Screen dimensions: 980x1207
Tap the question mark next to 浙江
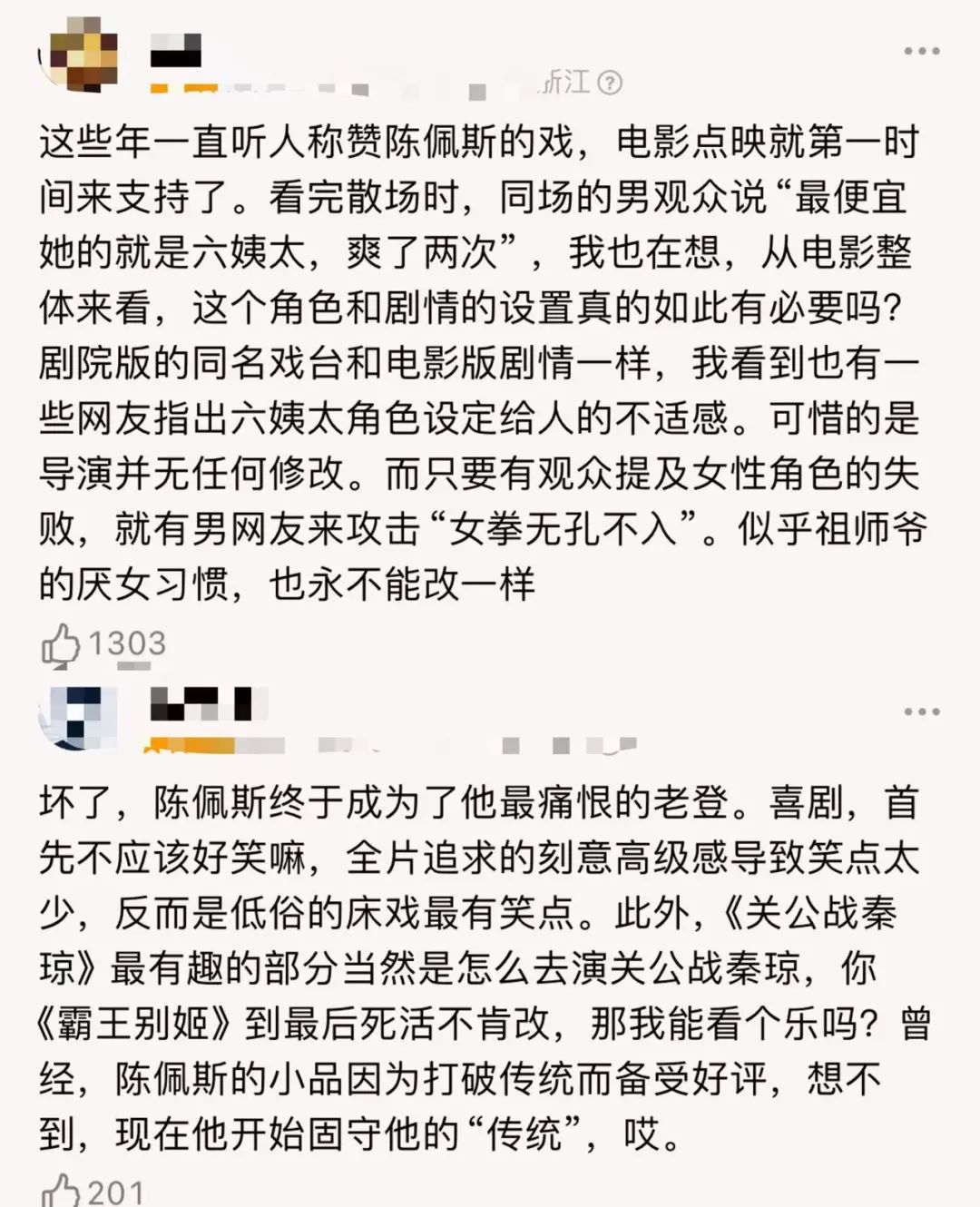click(611, 83)
